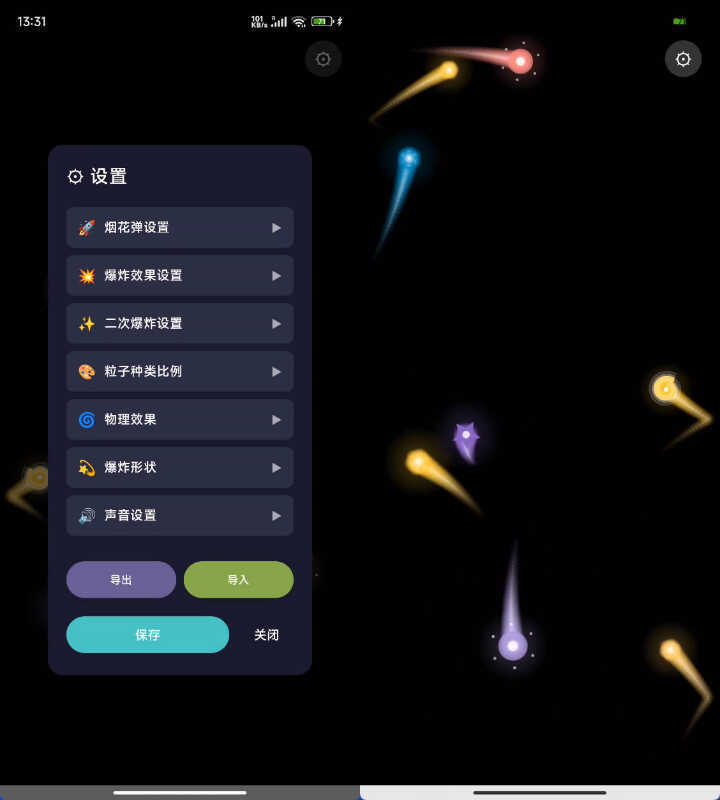Expand 二次爆炸设置 secondary explosion row
The height and width of the screenshot is (800, 720).
click(180, 323)
